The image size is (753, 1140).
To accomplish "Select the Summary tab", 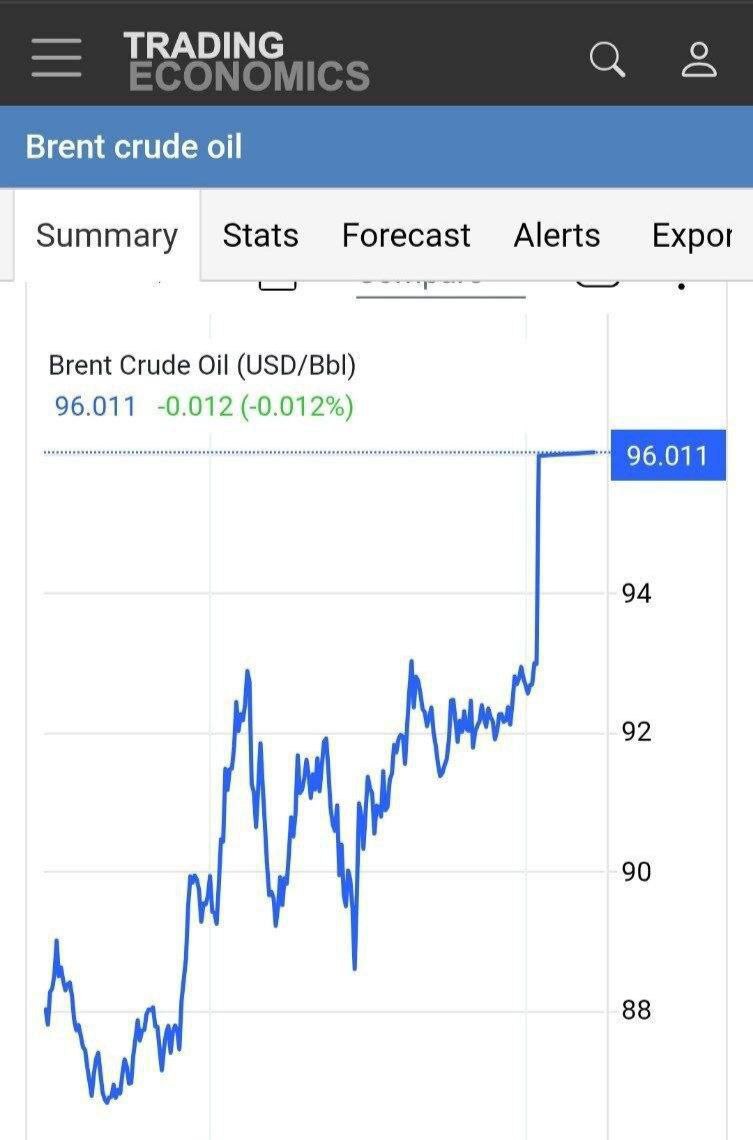I will point(106,236).
